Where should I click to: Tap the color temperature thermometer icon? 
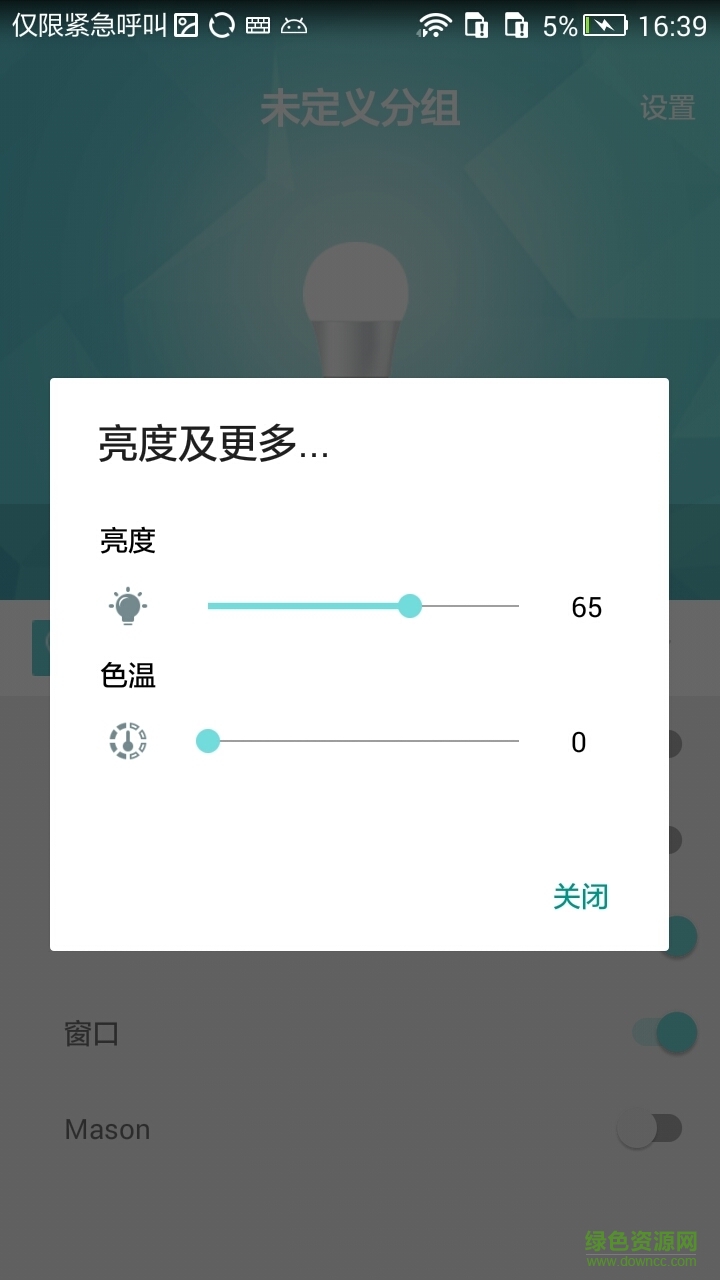point(127,741)
